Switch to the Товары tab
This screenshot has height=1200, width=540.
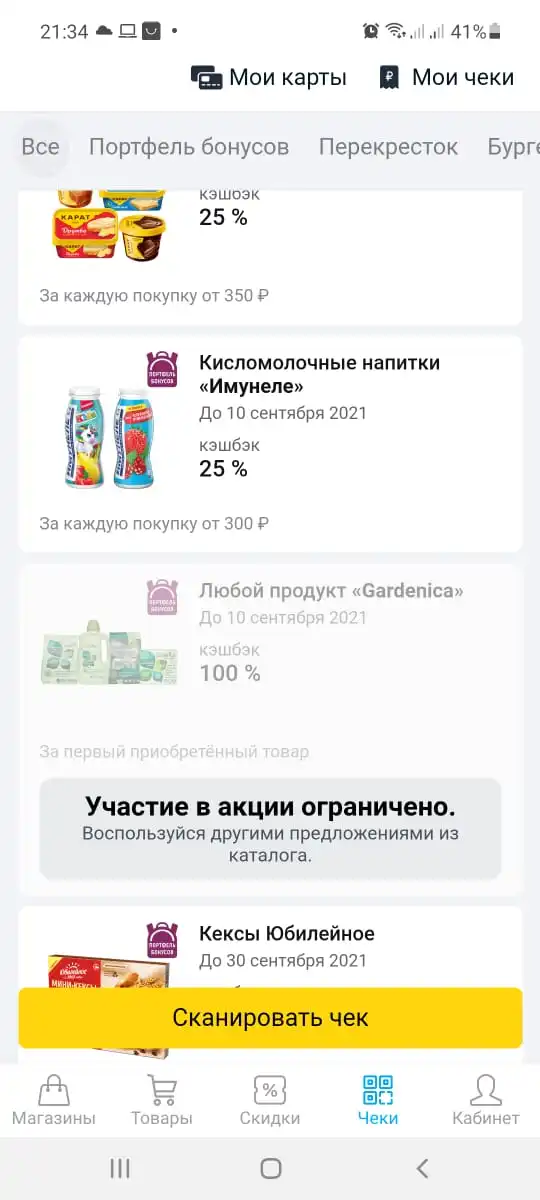coord(161,1100)
